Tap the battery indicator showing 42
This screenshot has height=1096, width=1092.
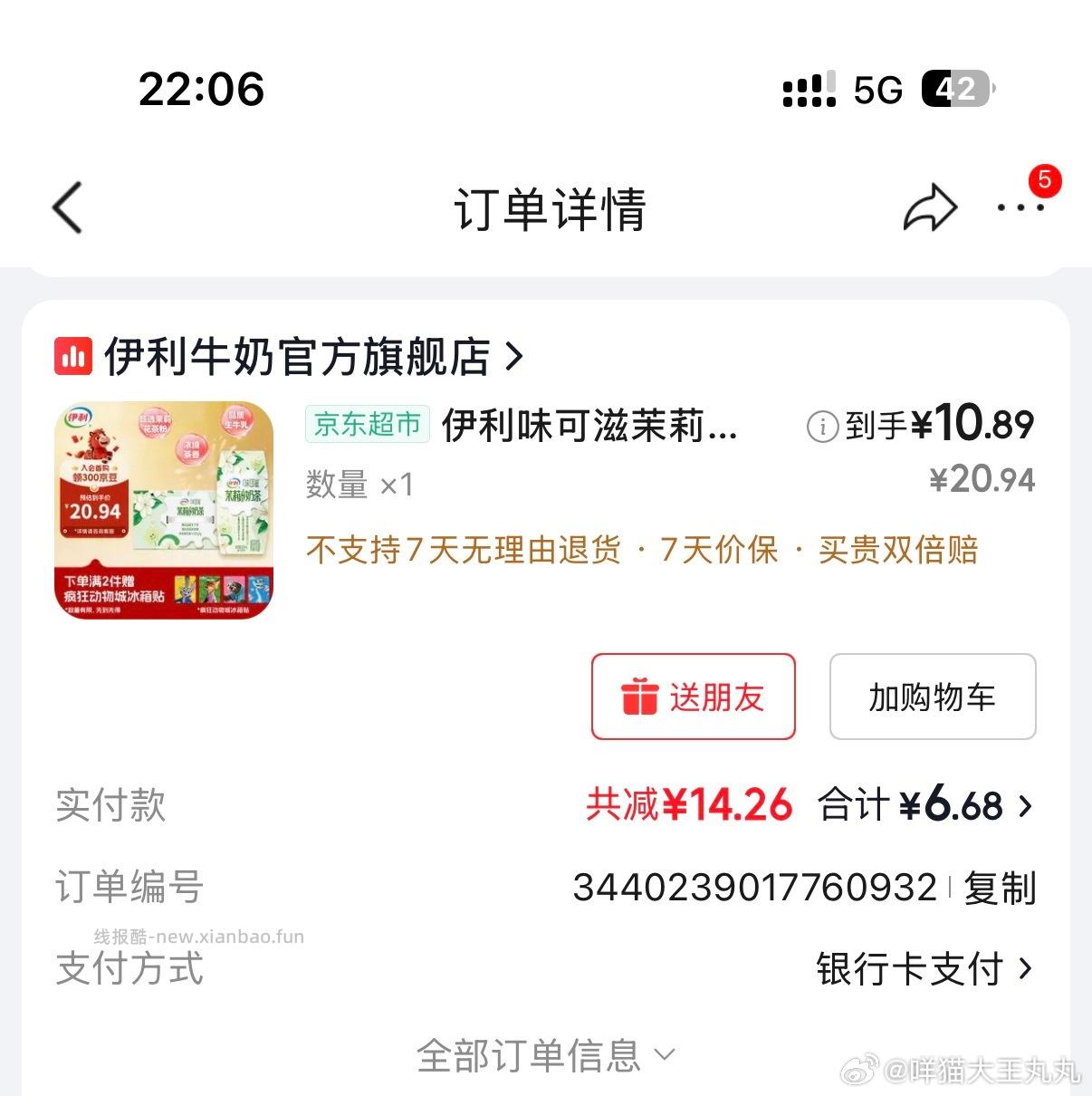pyautogui.click(x=953, y=88)
